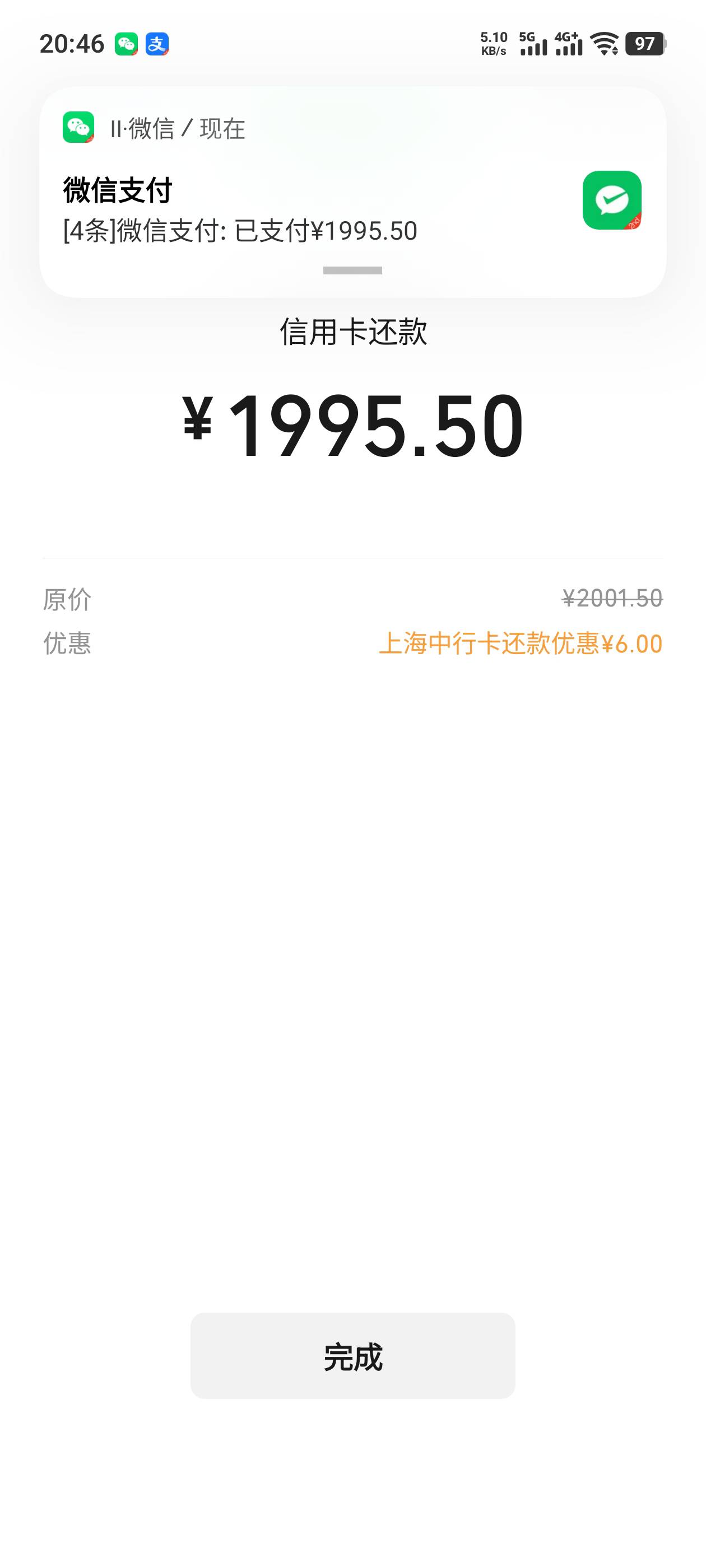Open the 微信支付 notification banner
The width and height of the screenshot is (706, 1568).
pyautogui.click(x=352, y=192)
